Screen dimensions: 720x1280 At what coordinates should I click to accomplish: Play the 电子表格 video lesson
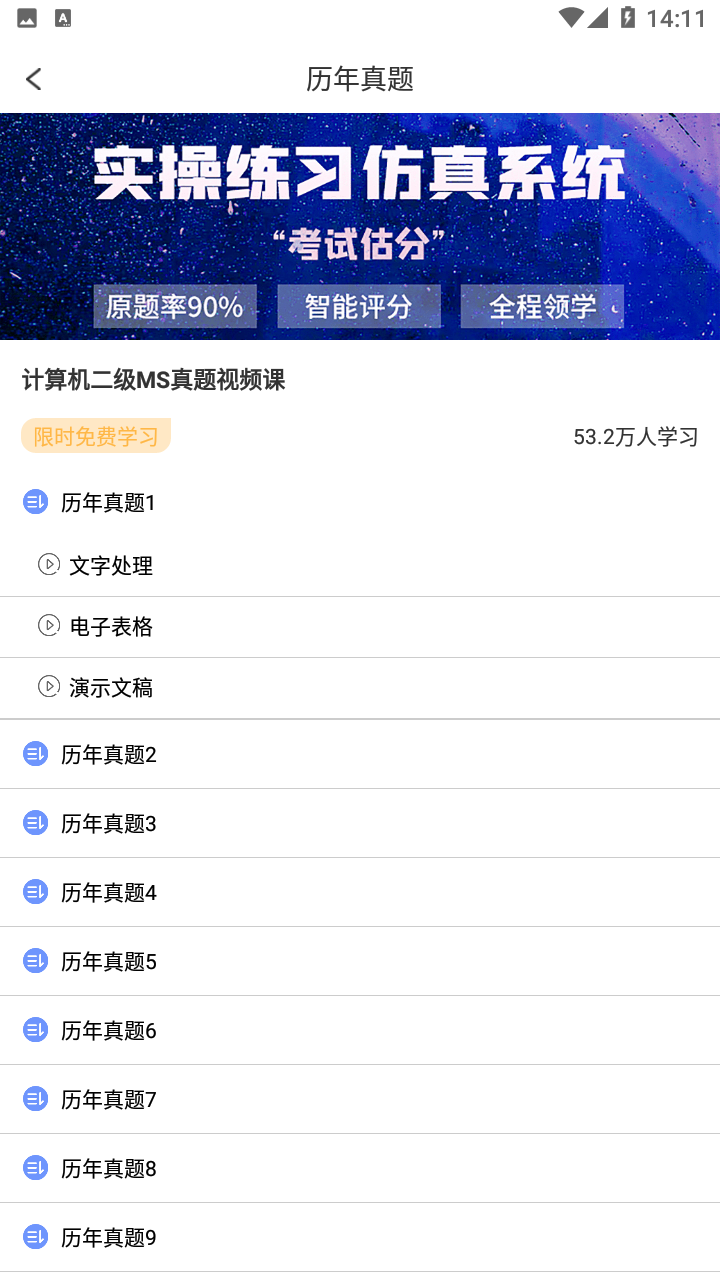(360, 627)
